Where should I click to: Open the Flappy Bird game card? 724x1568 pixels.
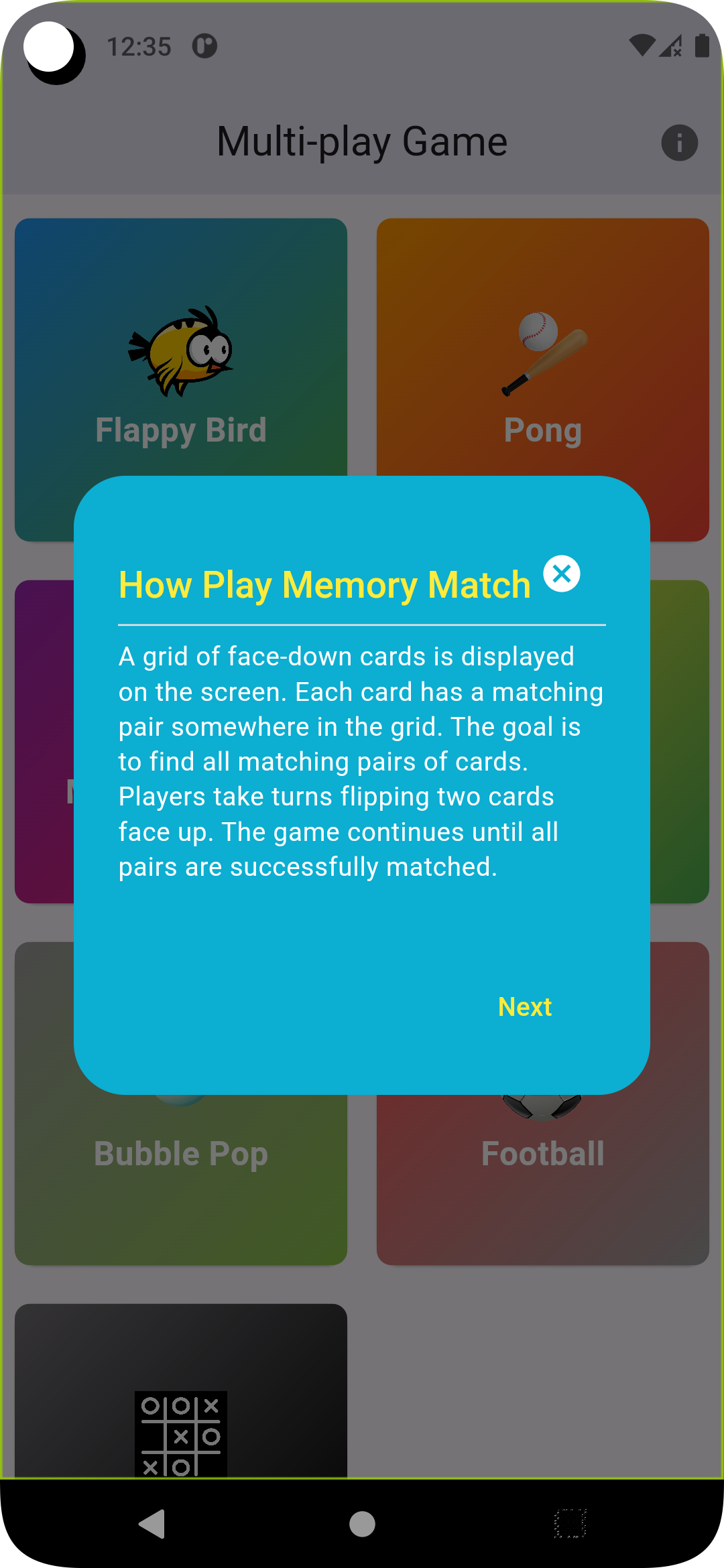pyautogui.click(x=181, y=348)
